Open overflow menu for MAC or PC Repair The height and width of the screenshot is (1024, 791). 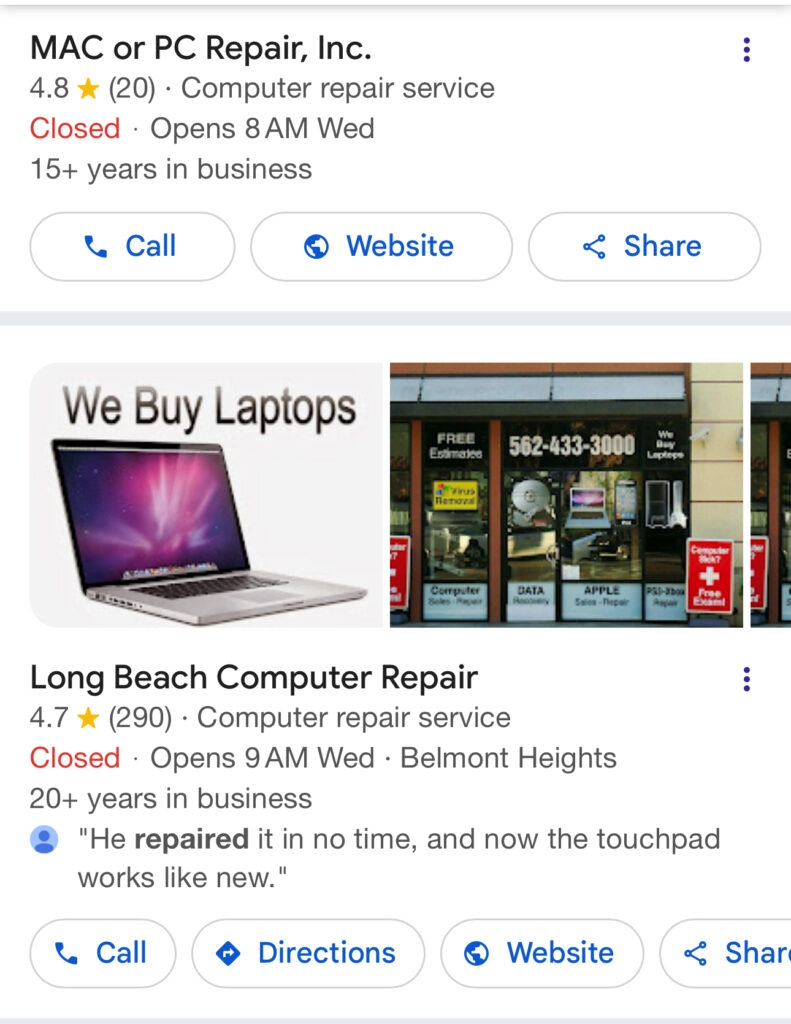click(x=746, y=50)
